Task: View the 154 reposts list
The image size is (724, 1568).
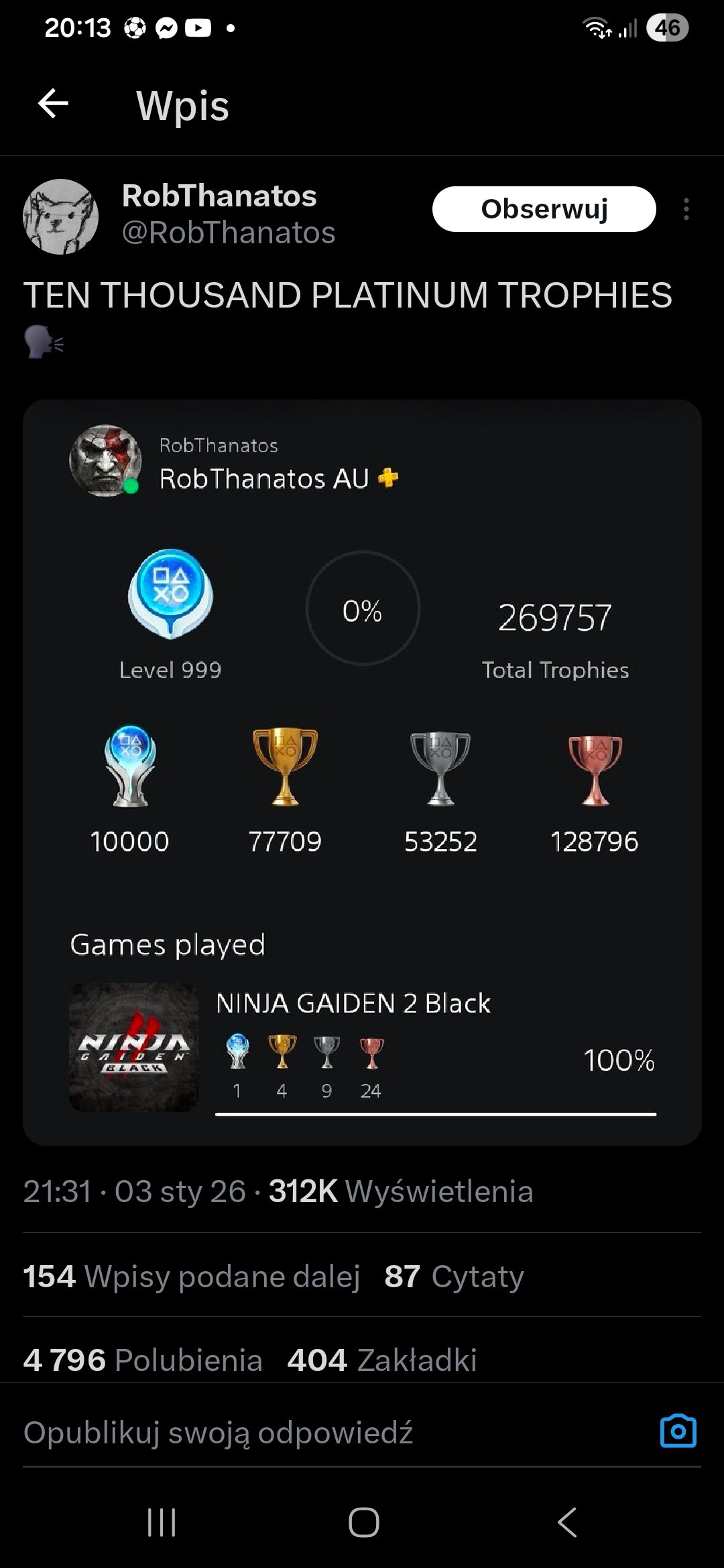Action: coord(192,1277)
